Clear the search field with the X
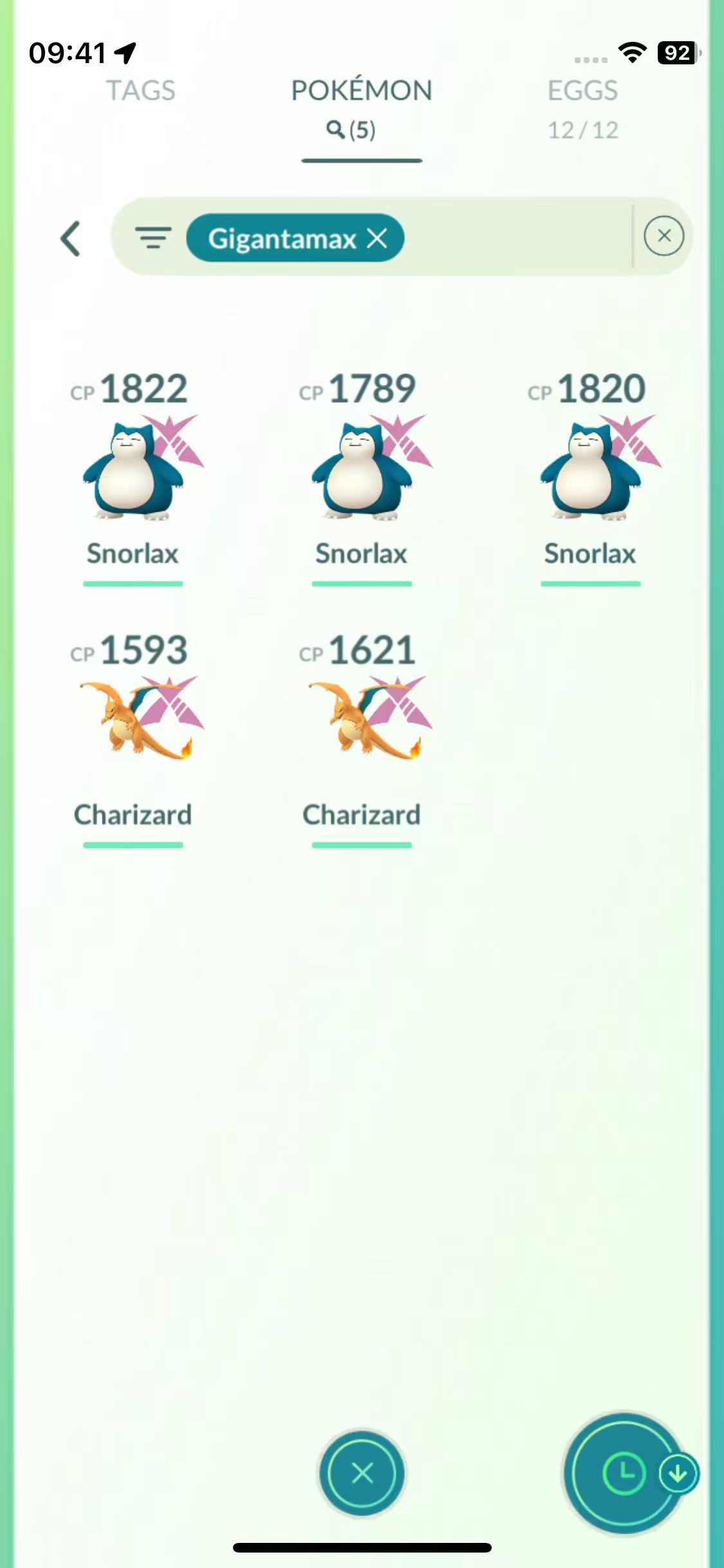 point(664,236)
